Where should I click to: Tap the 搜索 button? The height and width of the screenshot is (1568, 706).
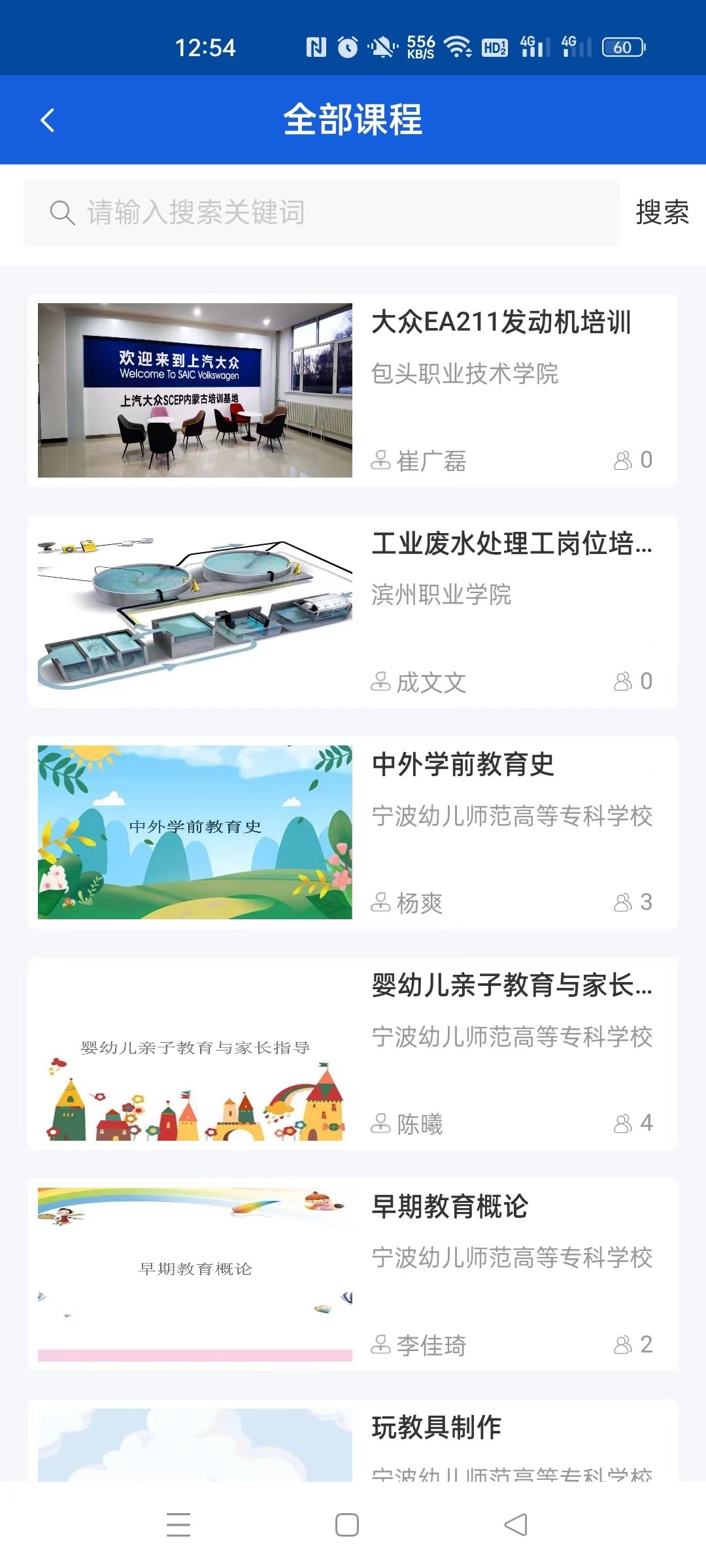[x=662, y=213]
